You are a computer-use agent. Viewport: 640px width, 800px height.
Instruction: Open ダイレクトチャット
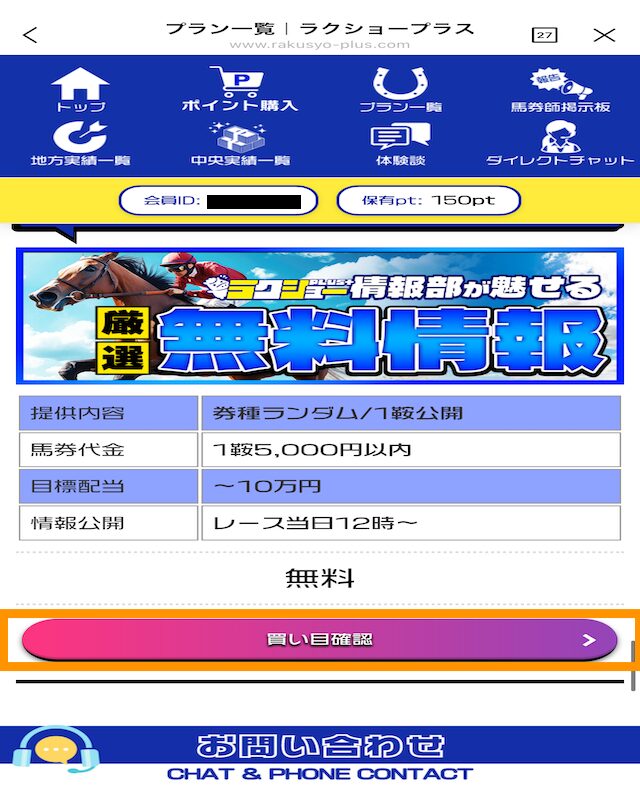559,144
